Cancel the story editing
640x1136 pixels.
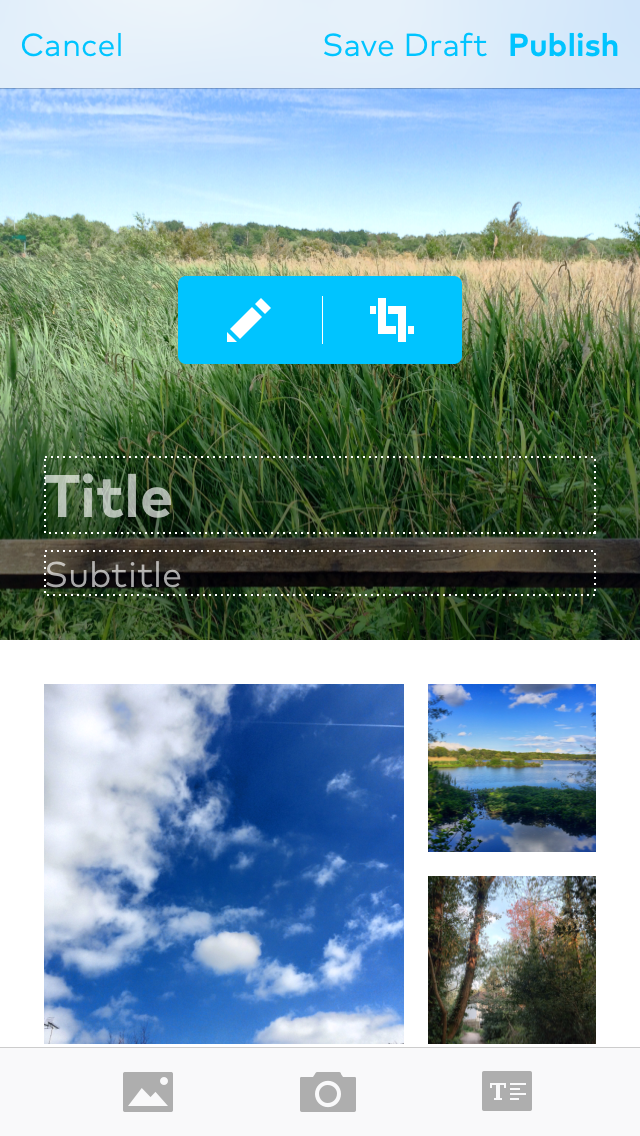pos(72,46)
